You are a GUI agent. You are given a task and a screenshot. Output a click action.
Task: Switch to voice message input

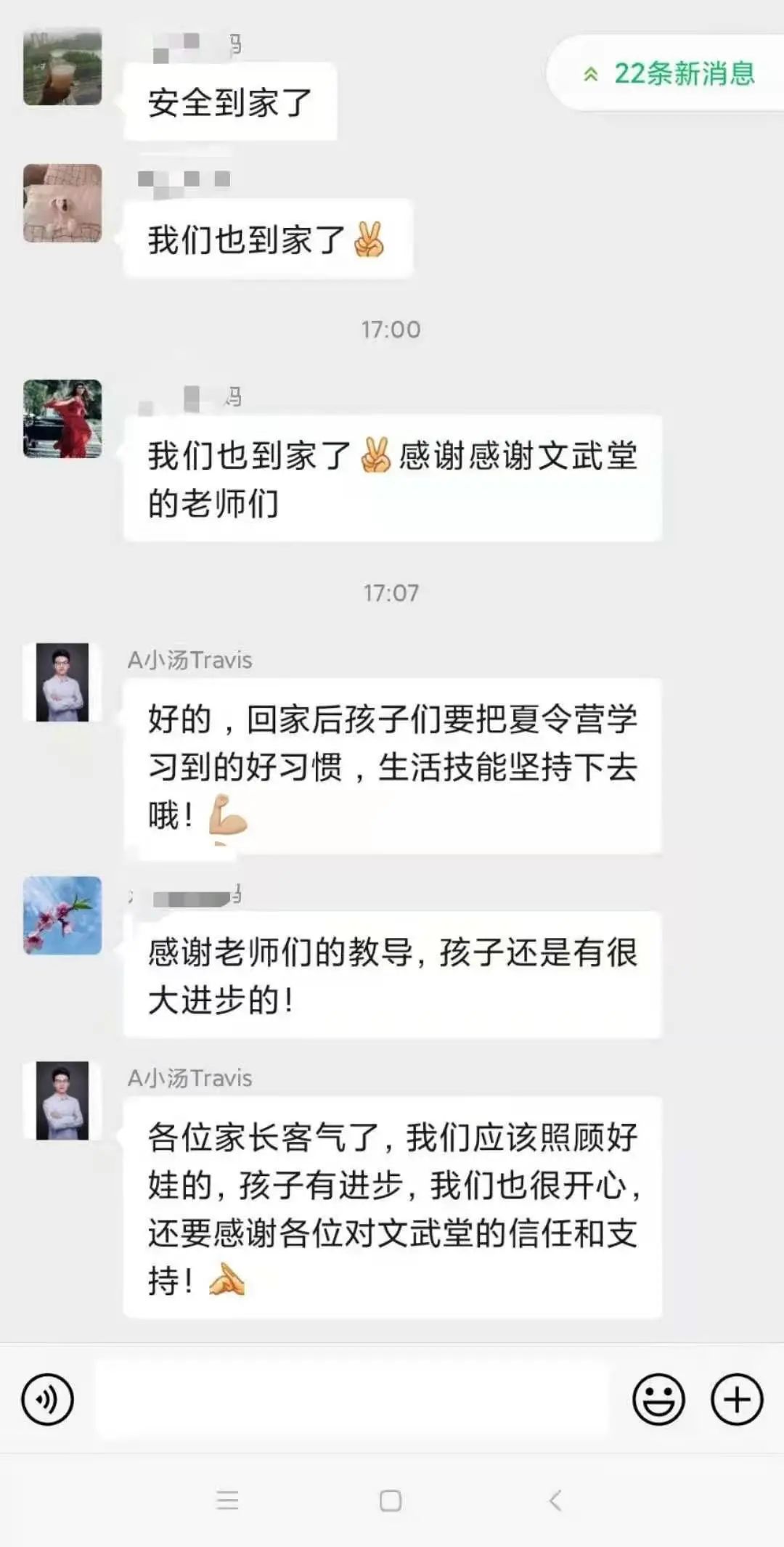pos(48,1399)
